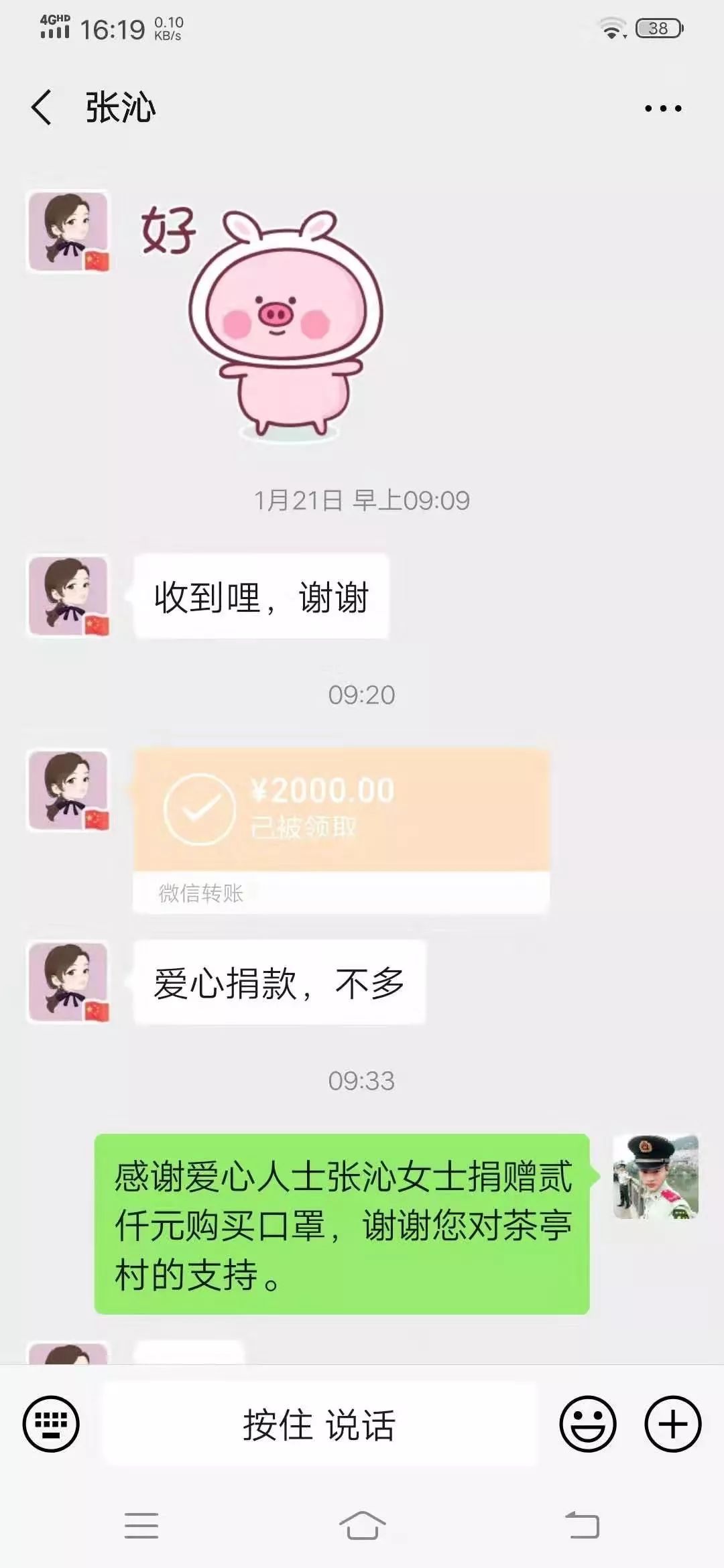Tap the system home button
Screen dimensions: 724x1568
pyautogui.click(x=362, y=1526)
